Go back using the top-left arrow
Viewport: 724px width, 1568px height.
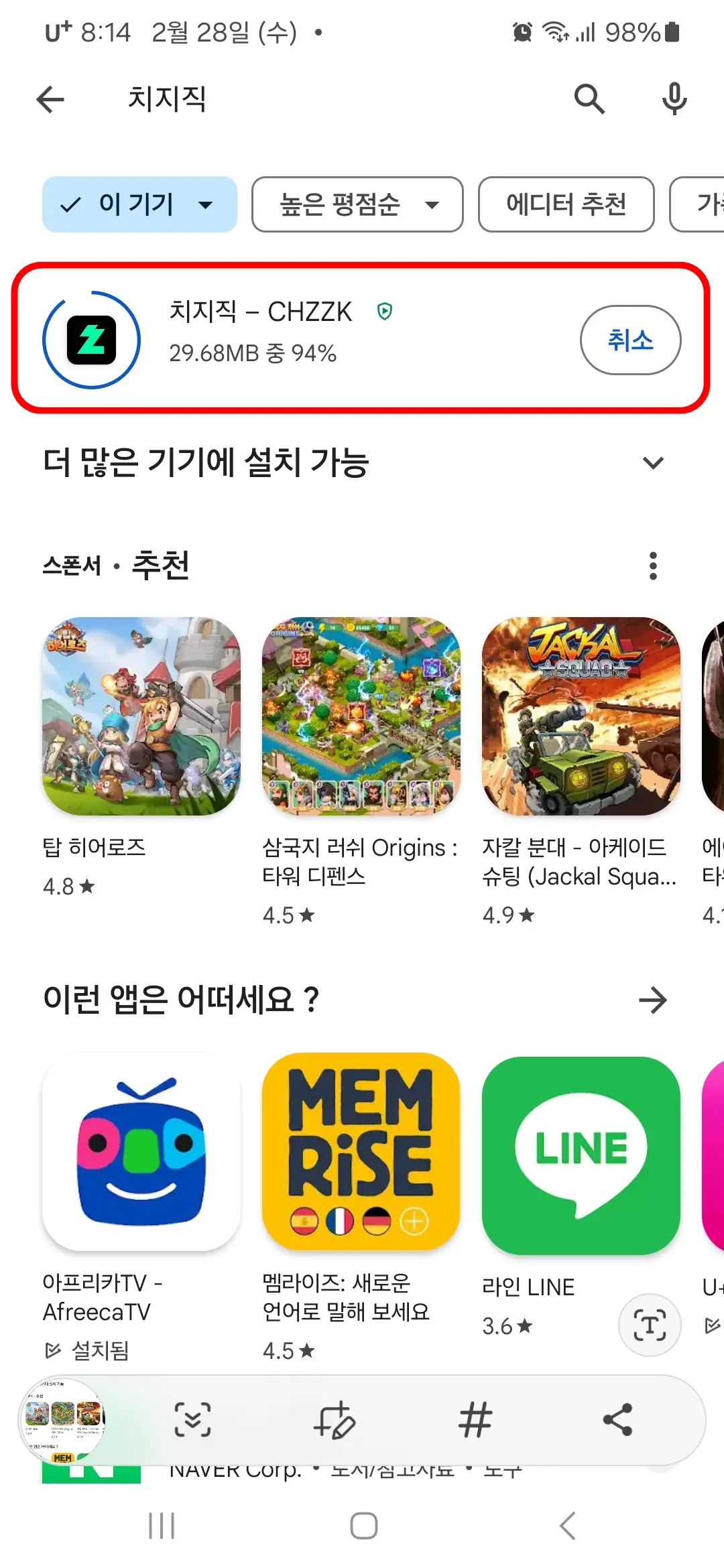pos(50,99)
